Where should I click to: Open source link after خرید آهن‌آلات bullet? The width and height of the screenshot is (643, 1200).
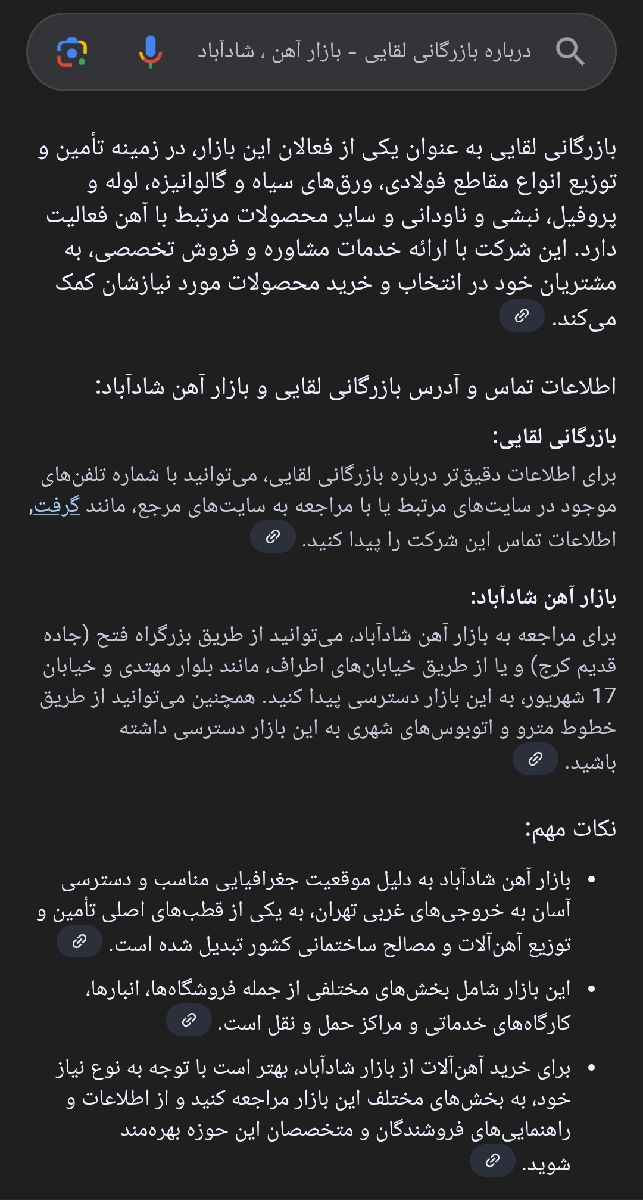click(492, 1161)
